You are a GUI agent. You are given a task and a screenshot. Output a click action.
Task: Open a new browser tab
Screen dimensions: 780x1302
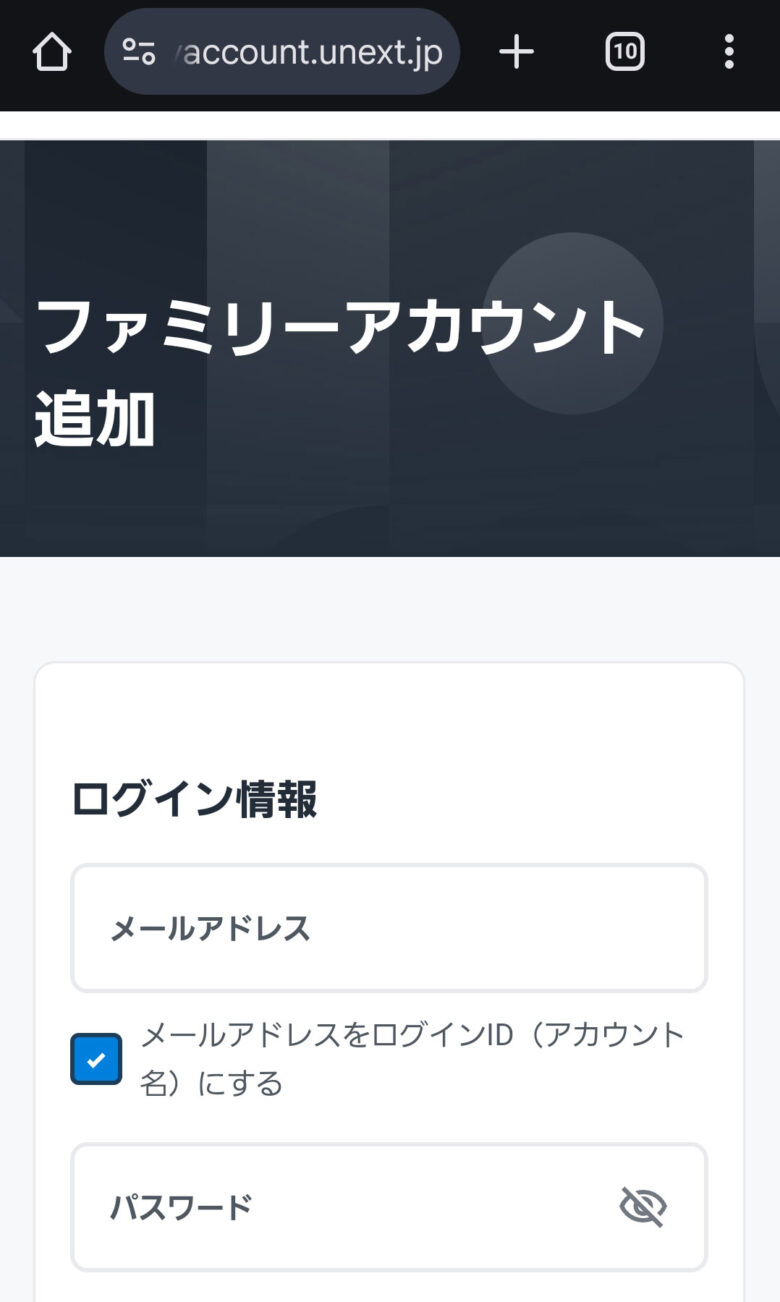click(516, 52)
